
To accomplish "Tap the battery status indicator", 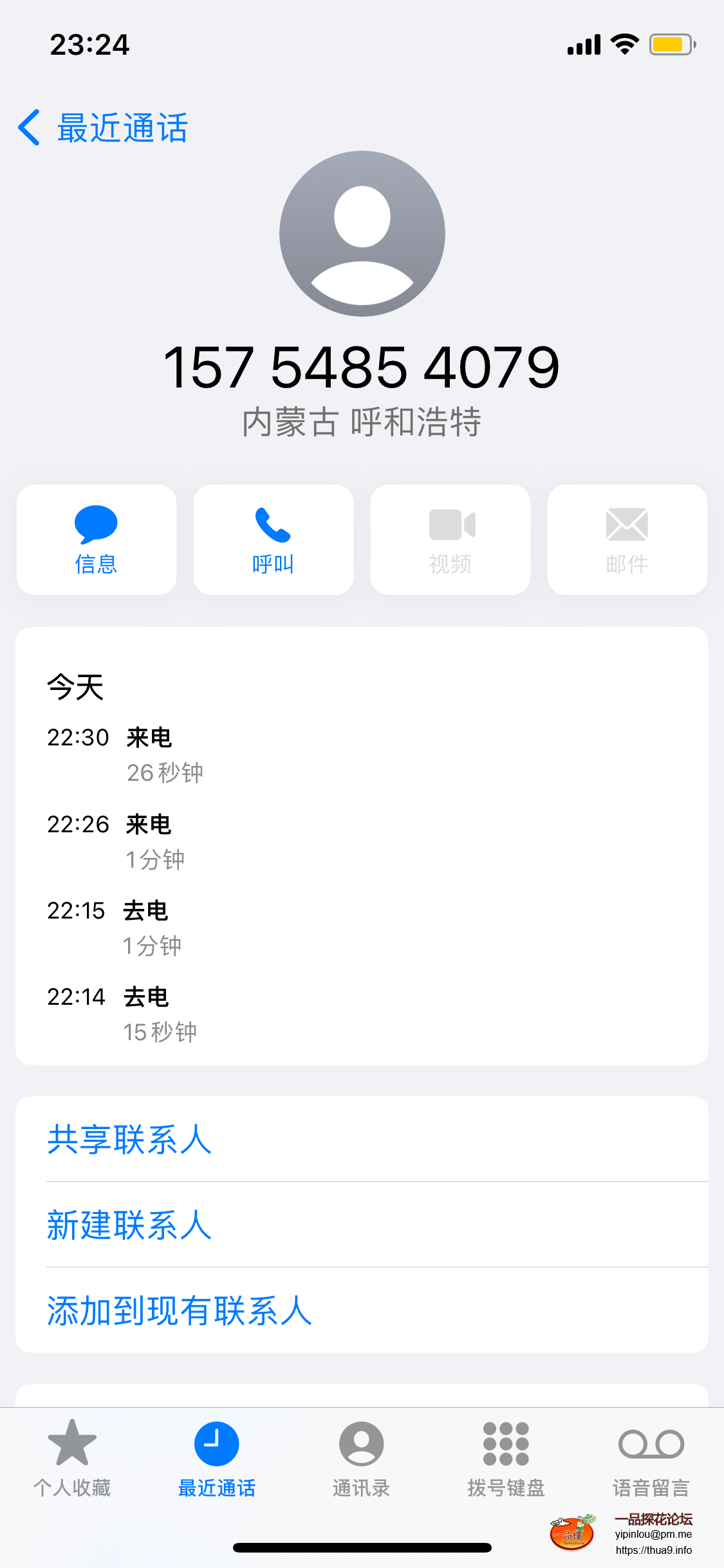I will [x=671, y=44].
